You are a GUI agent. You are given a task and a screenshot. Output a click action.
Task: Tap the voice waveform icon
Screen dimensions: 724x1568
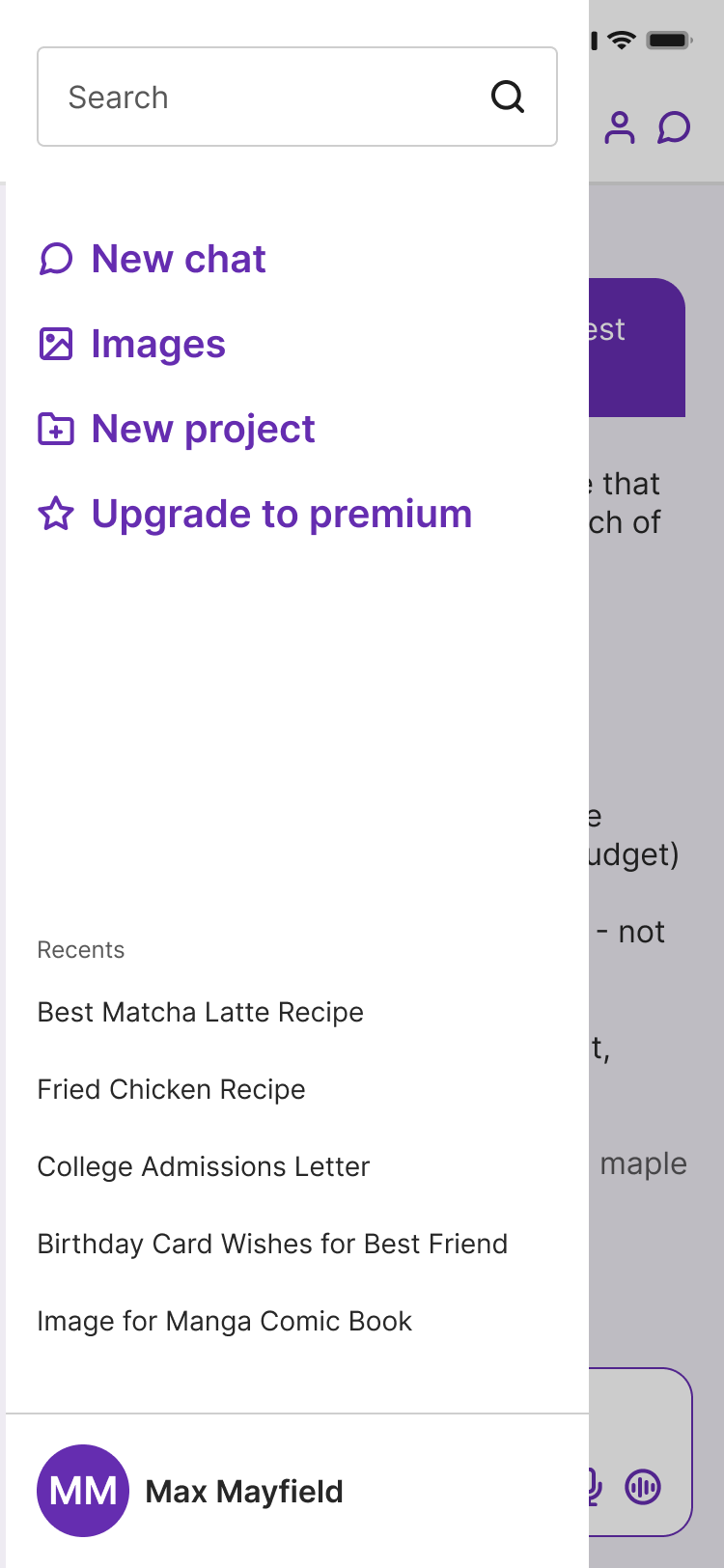click(643, 1487)
